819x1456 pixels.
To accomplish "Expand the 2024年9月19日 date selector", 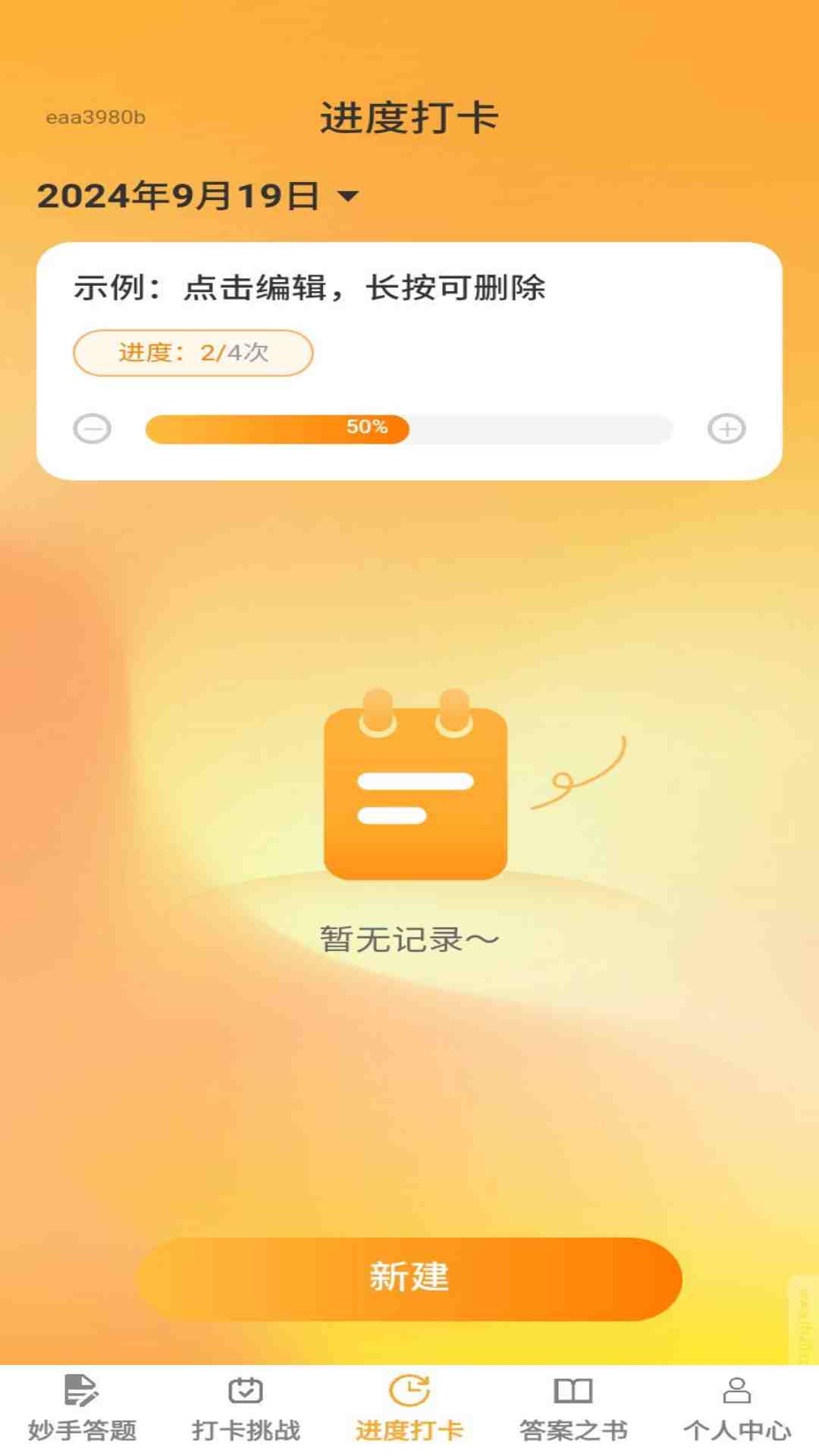I will [x=182, y=196].
